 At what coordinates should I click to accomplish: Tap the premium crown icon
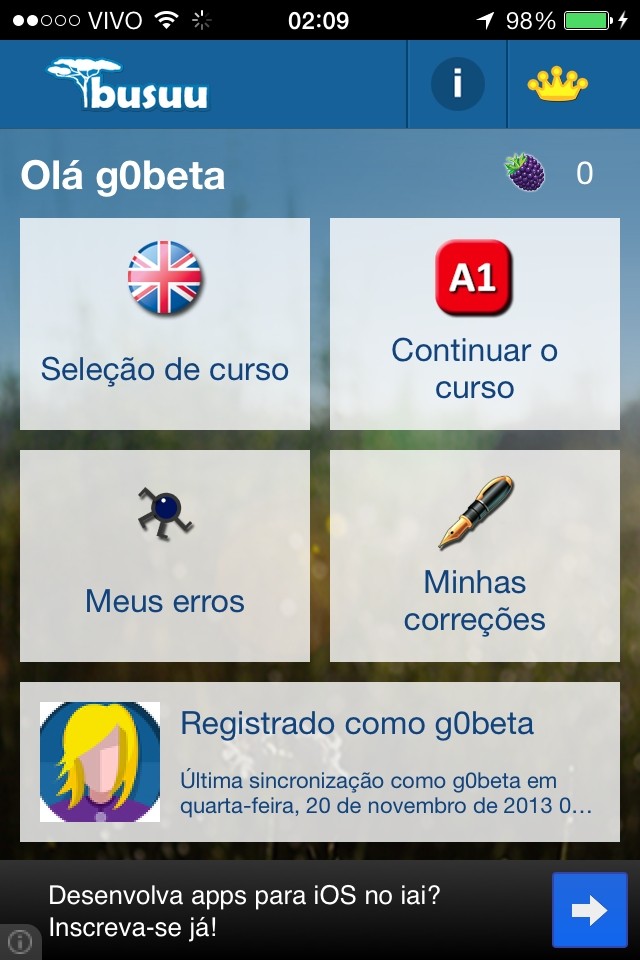(x=557, y=84)
